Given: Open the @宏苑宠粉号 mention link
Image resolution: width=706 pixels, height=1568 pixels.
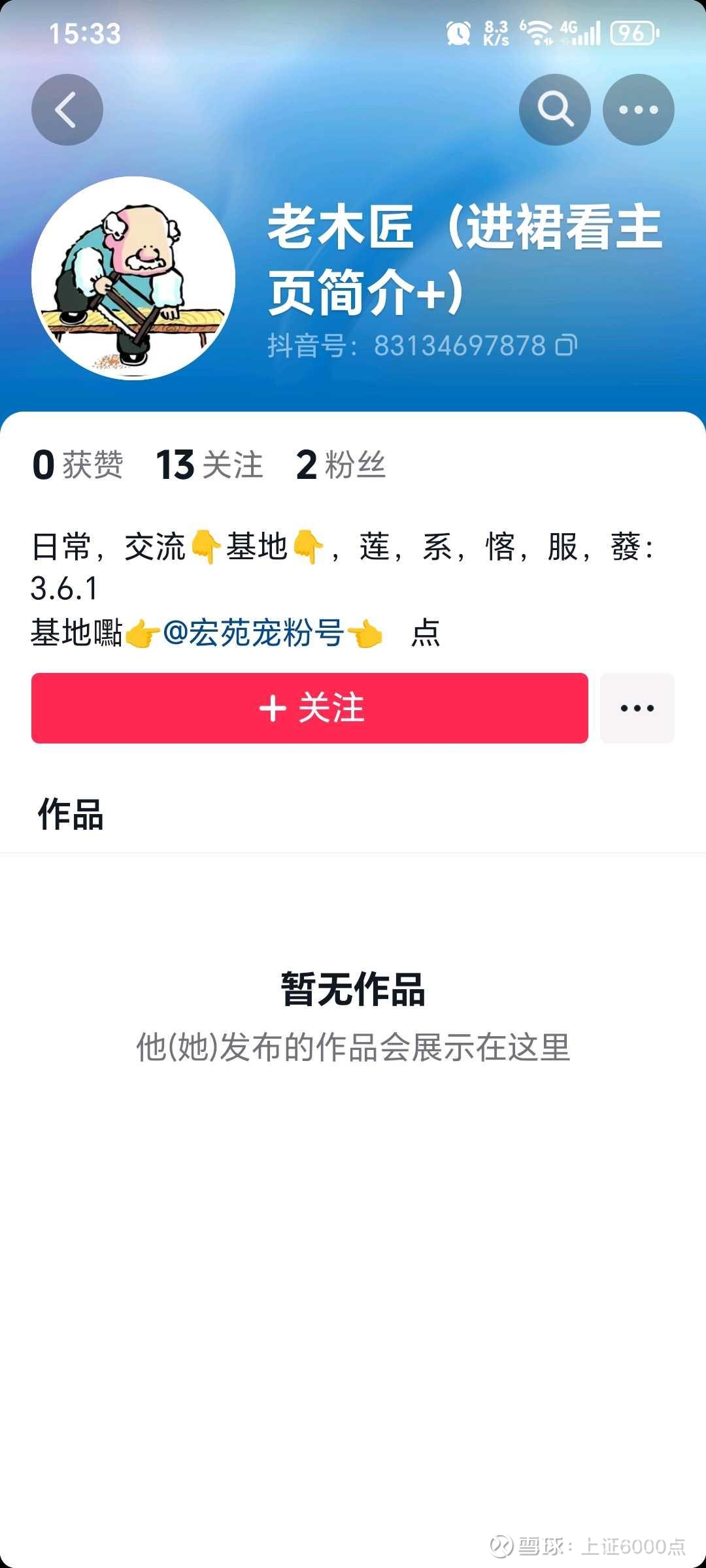Looking at the screenshot, I should coord(253,632).
